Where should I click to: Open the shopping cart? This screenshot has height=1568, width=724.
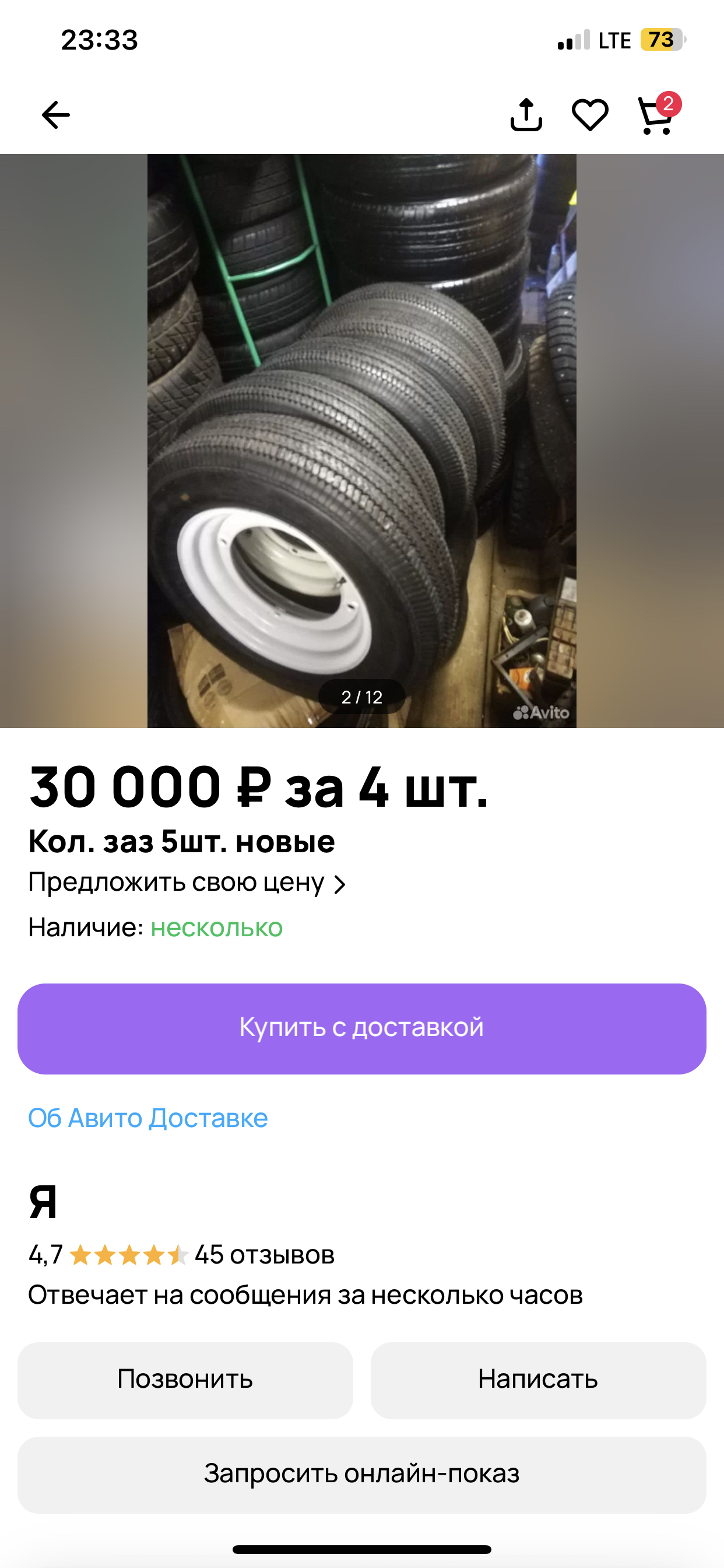tap(656, 115)
